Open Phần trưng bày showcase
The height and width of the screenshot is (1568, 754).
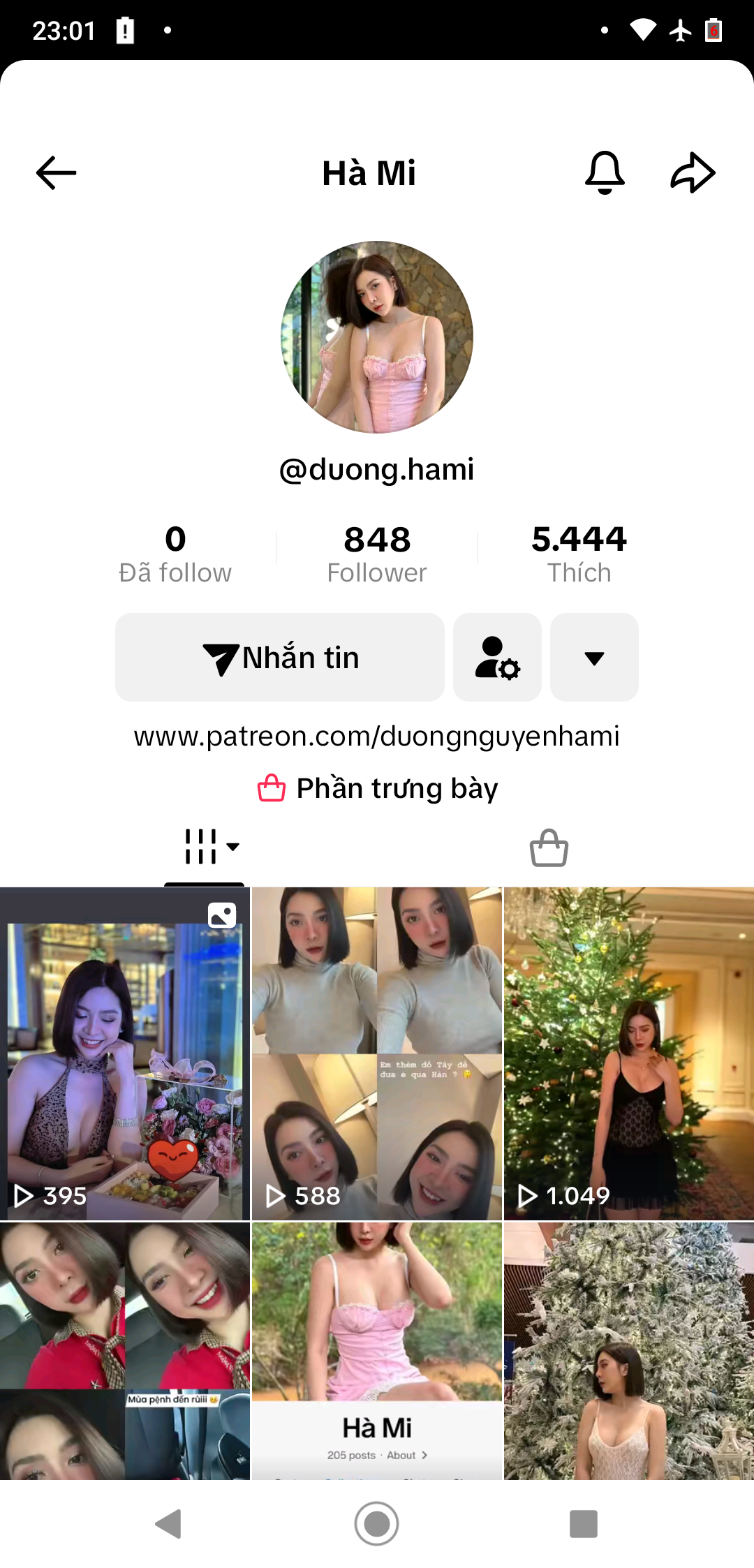tap(377, 788)
